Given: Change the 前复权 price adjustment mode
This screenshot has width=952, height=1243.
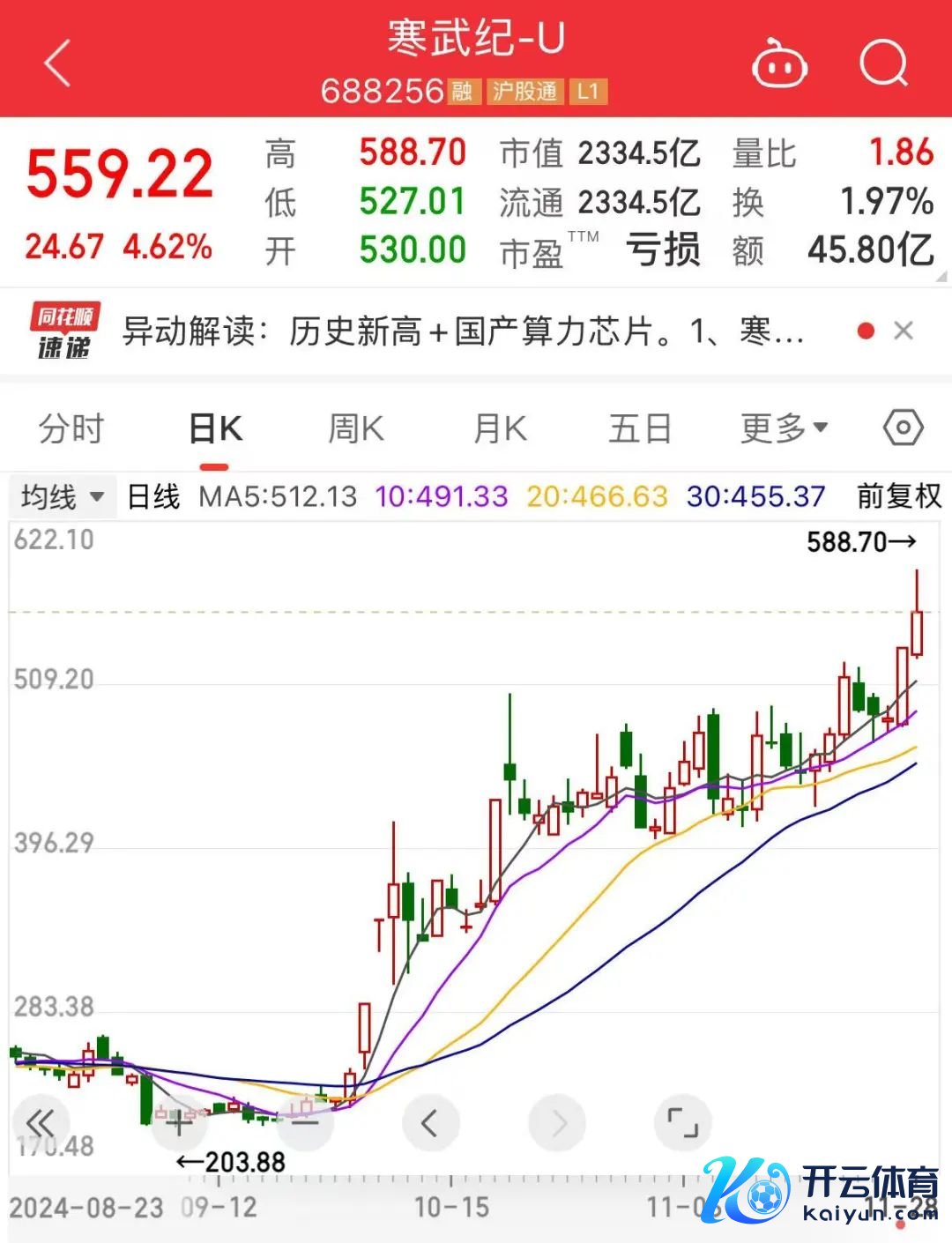Looking at the screenshot, I should pos(898,496).
